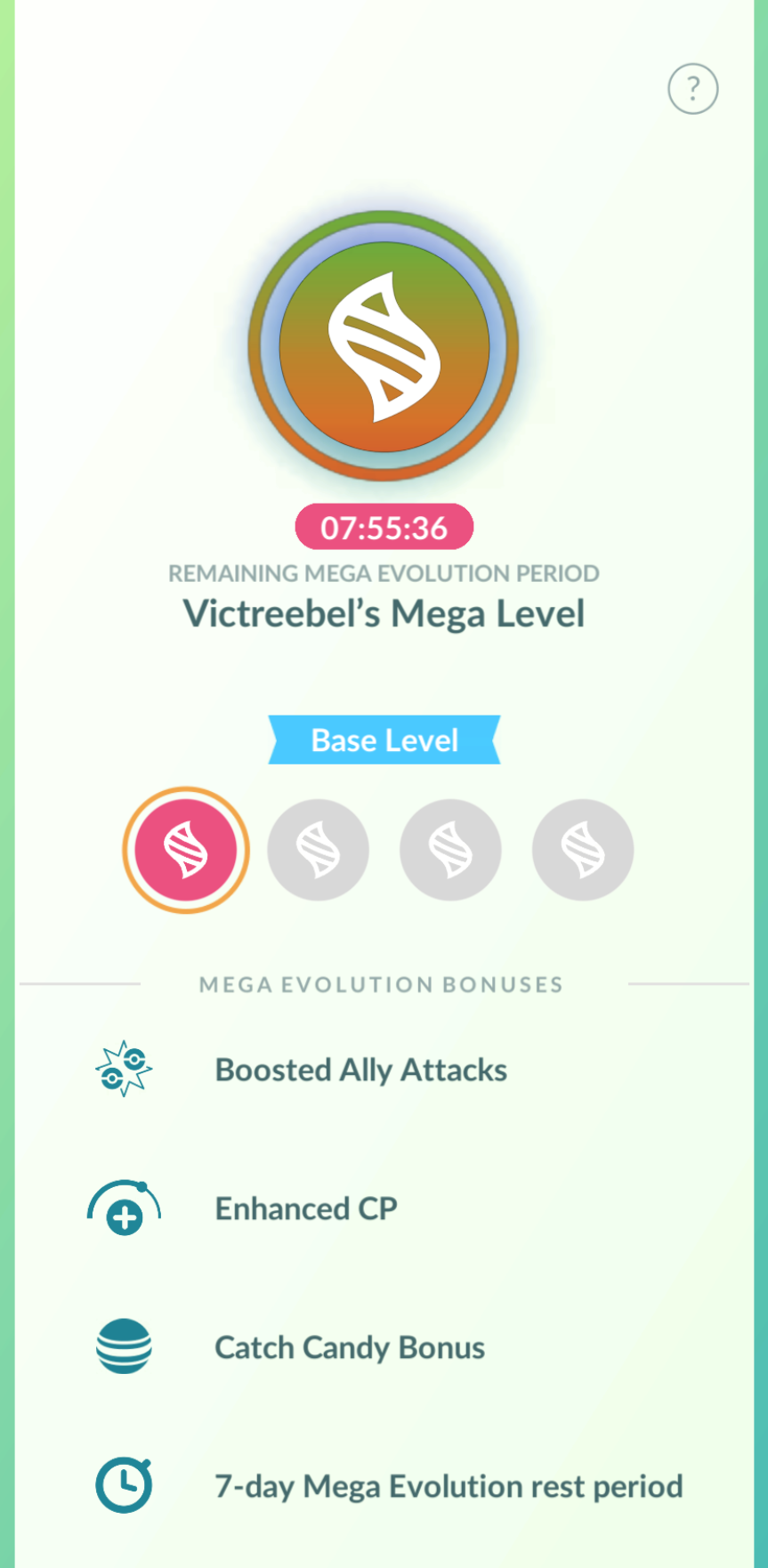Select the fourth mega level icon
Image resolution: width=768 pixels, height=1568 pixels.
click(x=583, y=850)
